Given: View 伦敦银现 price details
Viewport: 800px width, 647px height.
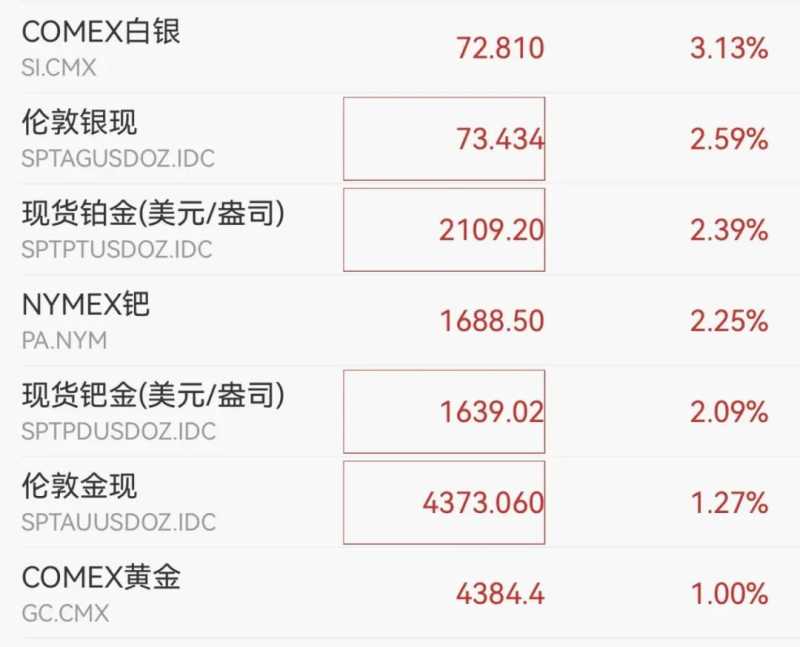Looking at the screenshot, I should [444, 139].
